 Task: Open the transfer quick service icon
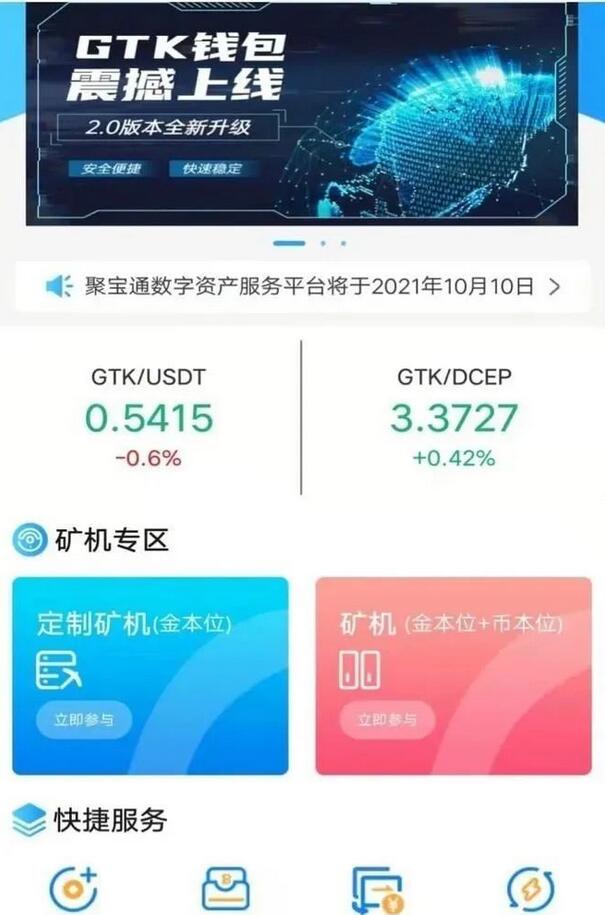click(377, 888)
